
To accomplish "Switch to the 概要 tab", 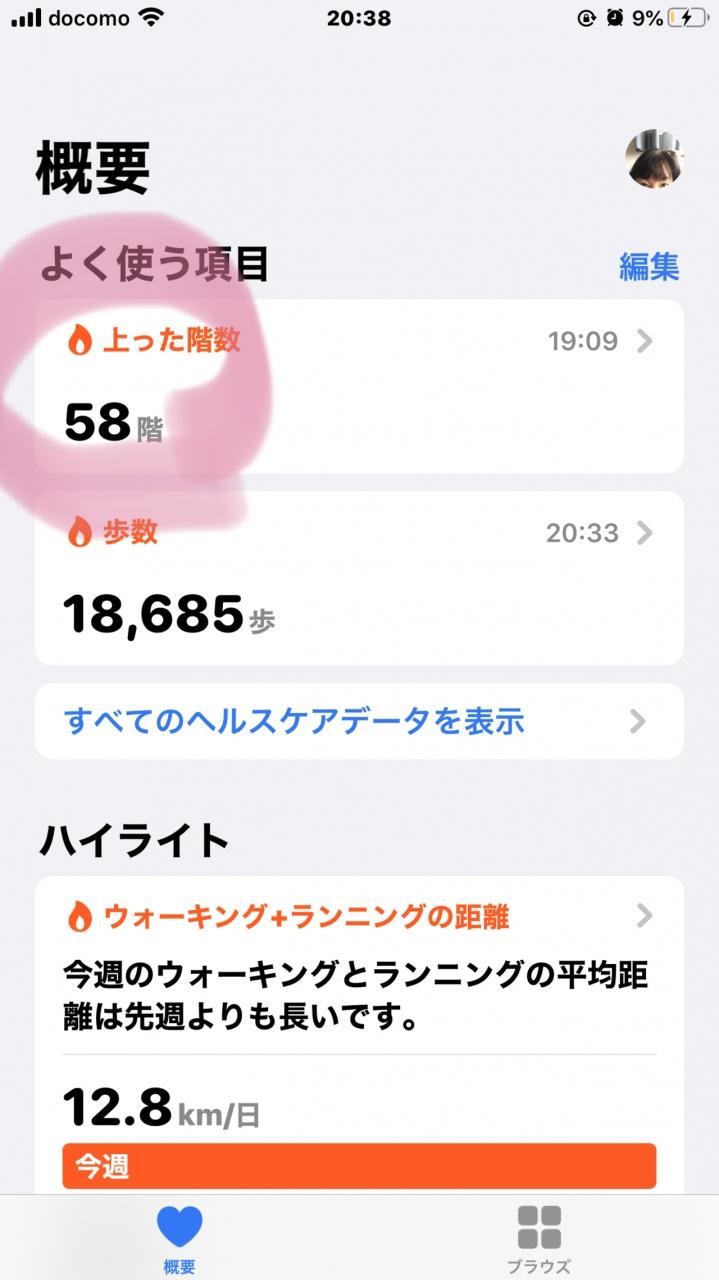I will pyautogui.click(x=180, y=1238).
